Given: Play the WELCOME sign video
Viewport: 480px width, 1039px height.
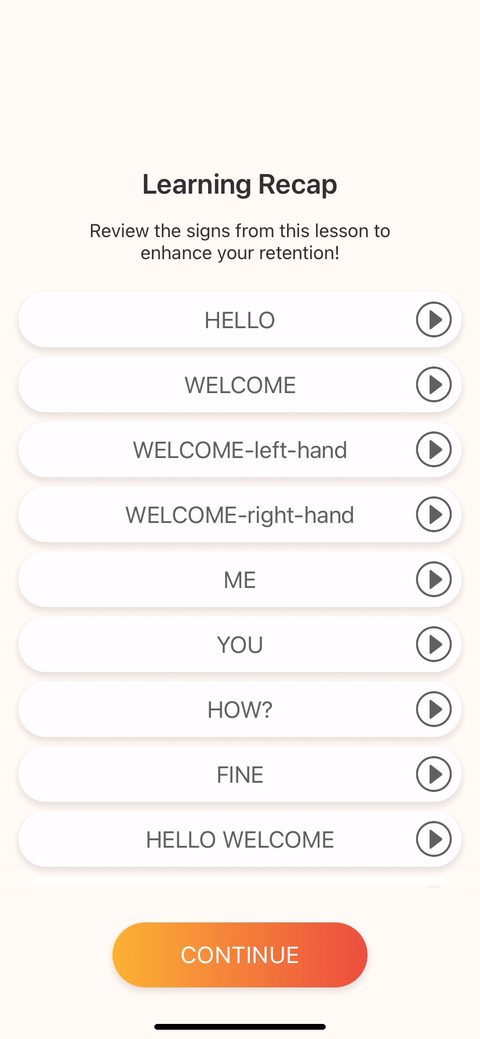Looking at the screenshot, I should tap(434, 385).
